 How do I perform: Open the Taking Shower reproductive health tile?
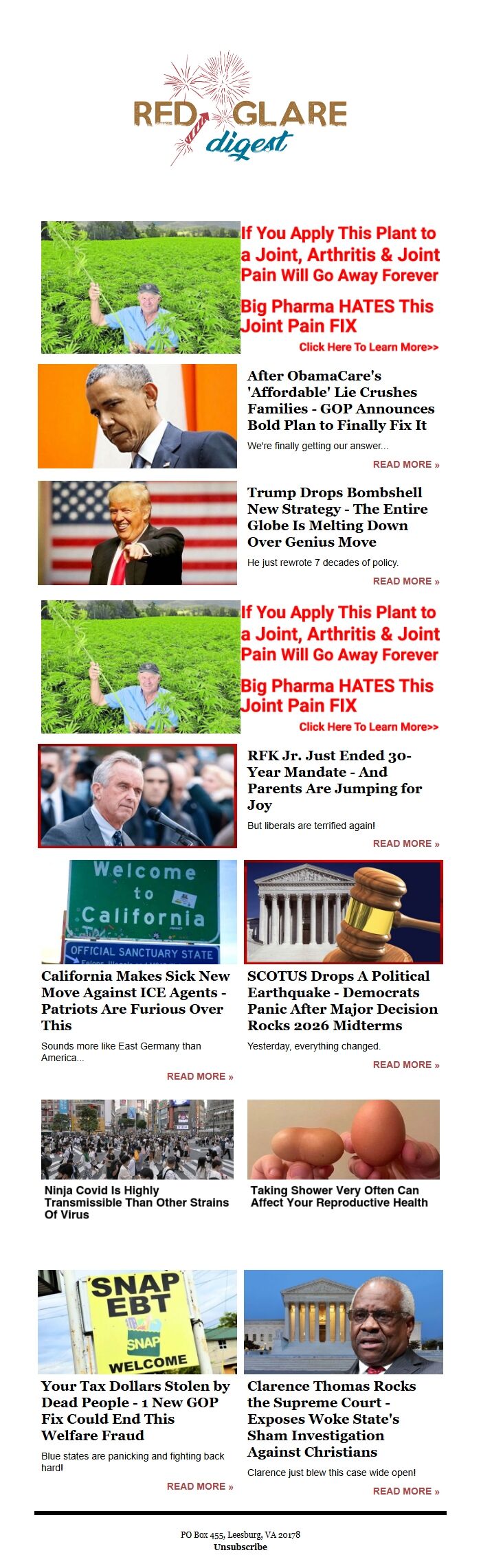(344, 1155)
